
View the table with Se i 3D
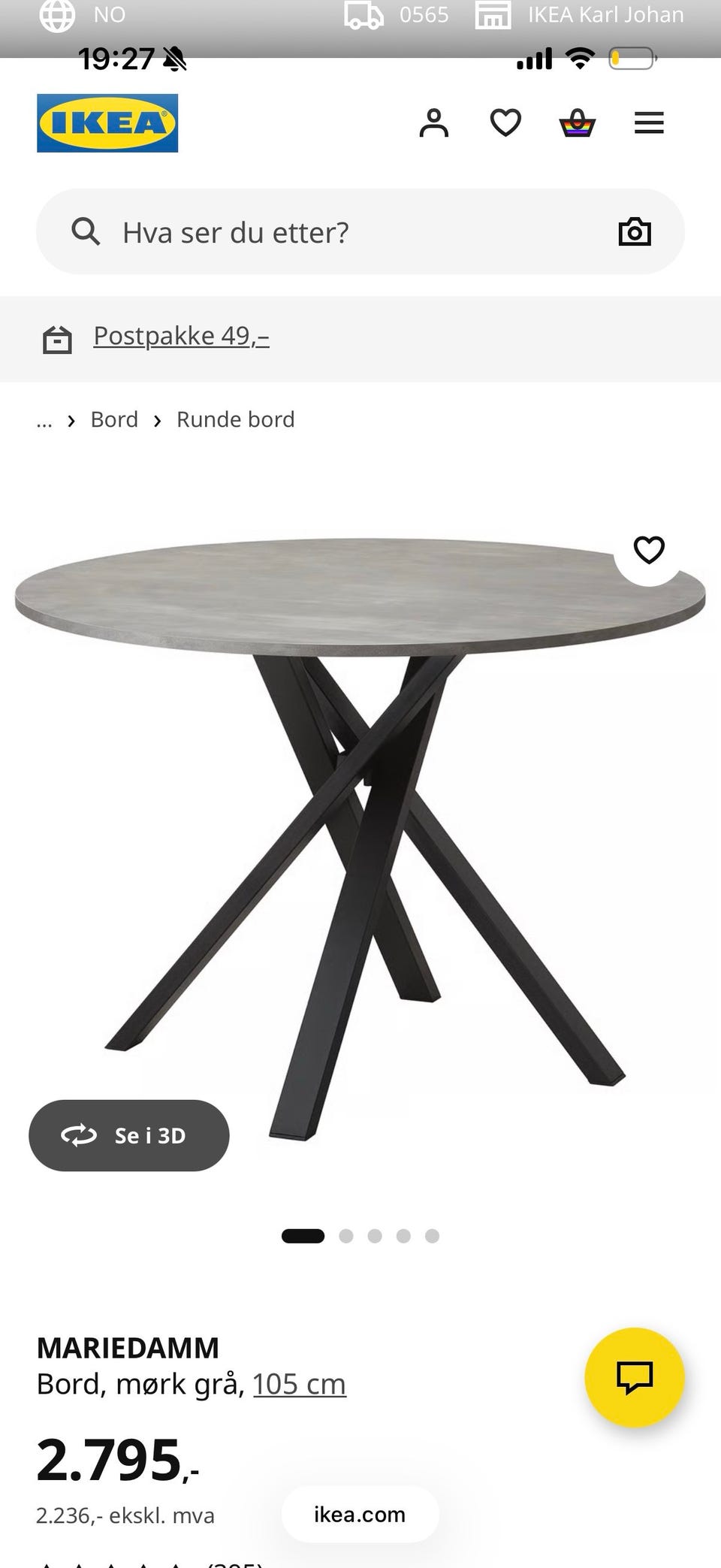pyautogui.click(x=129, y=1135)
